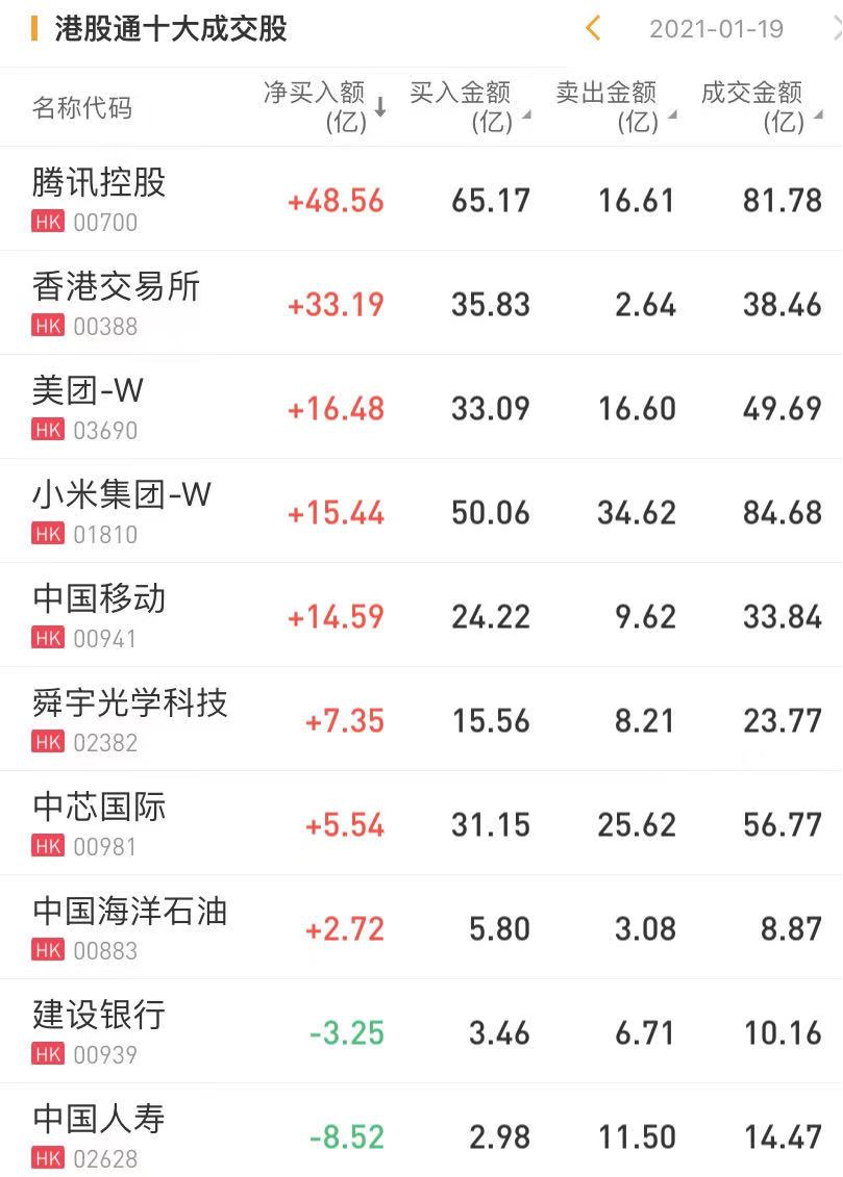Go to the previous trading date

click(x=593, y=28)
